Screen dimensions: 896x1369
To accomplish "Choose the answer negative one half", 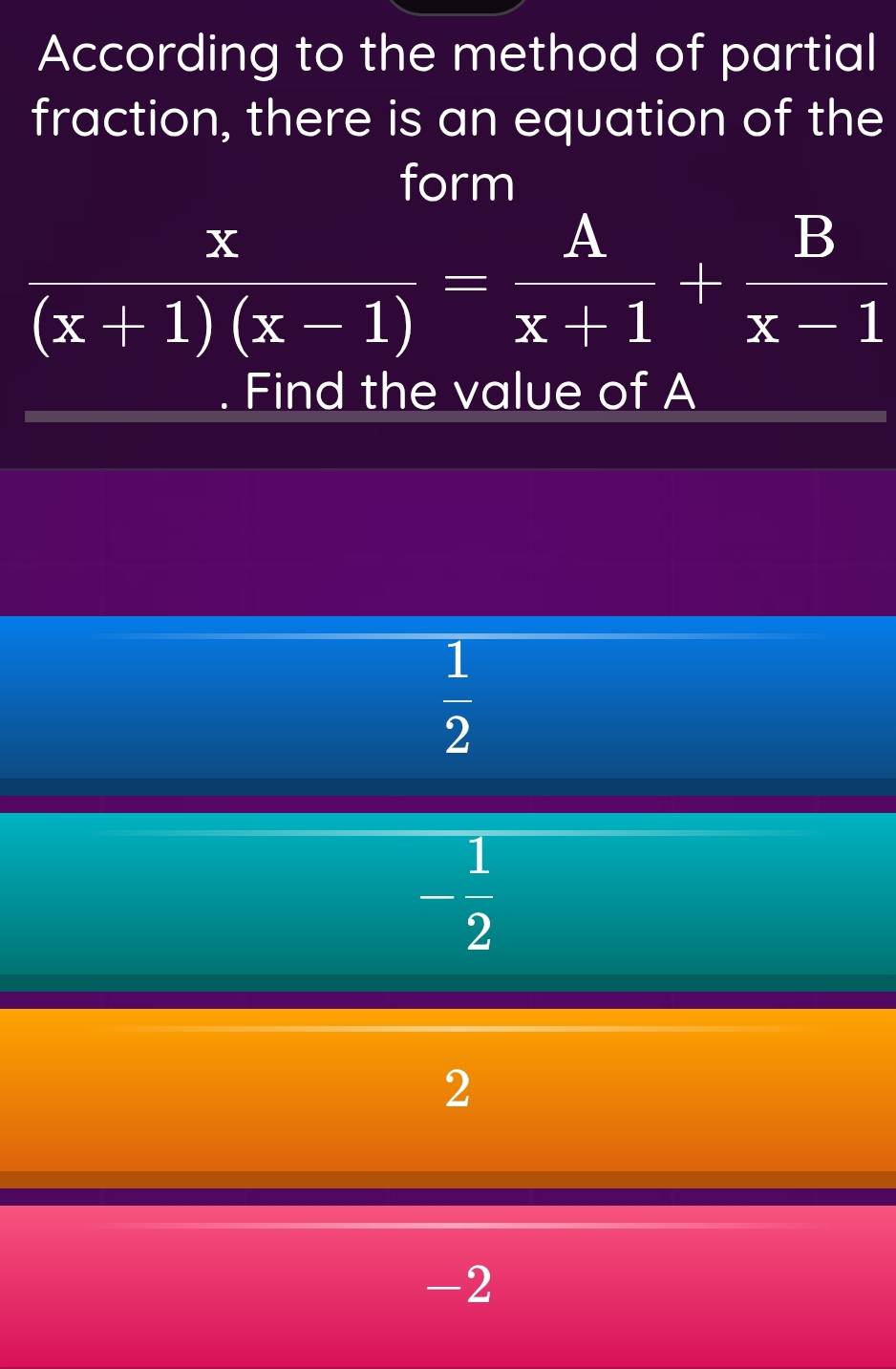I will coord(448,895).
